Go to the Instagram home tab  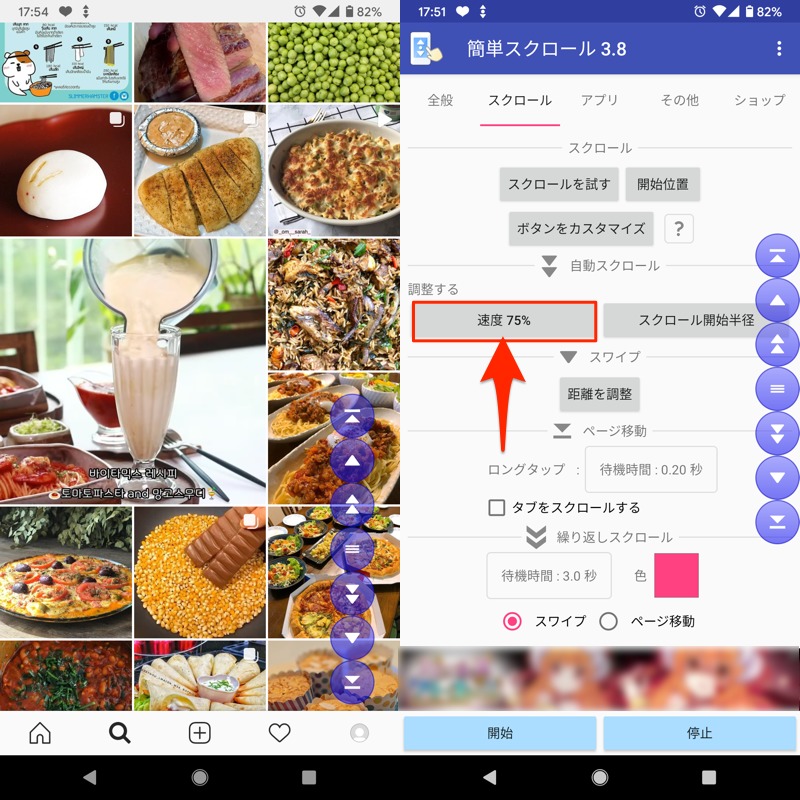point(40,733)
